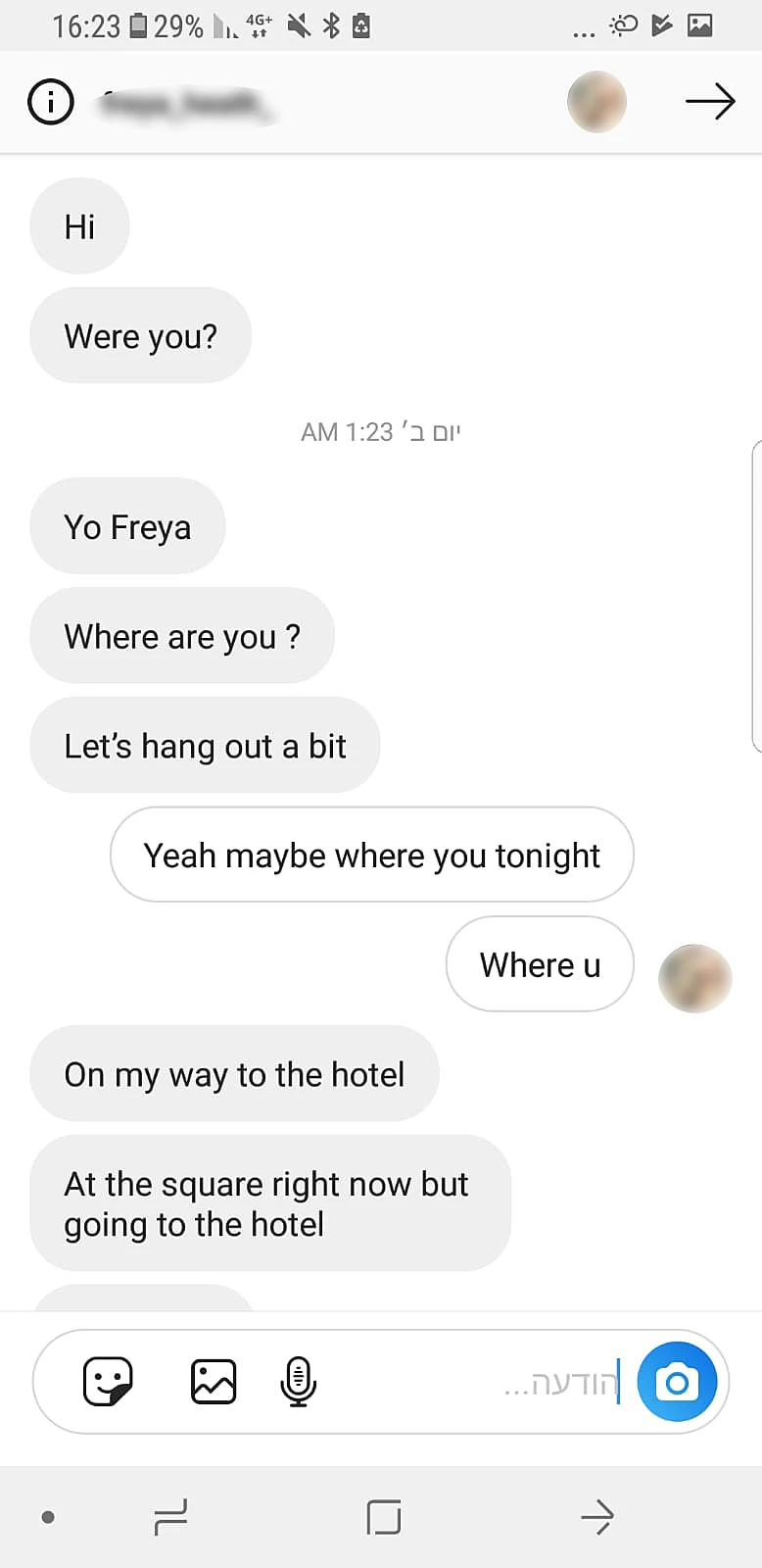Open the camera to send photo
The image size is (762, 1568).
click(x=677, y=1382)
